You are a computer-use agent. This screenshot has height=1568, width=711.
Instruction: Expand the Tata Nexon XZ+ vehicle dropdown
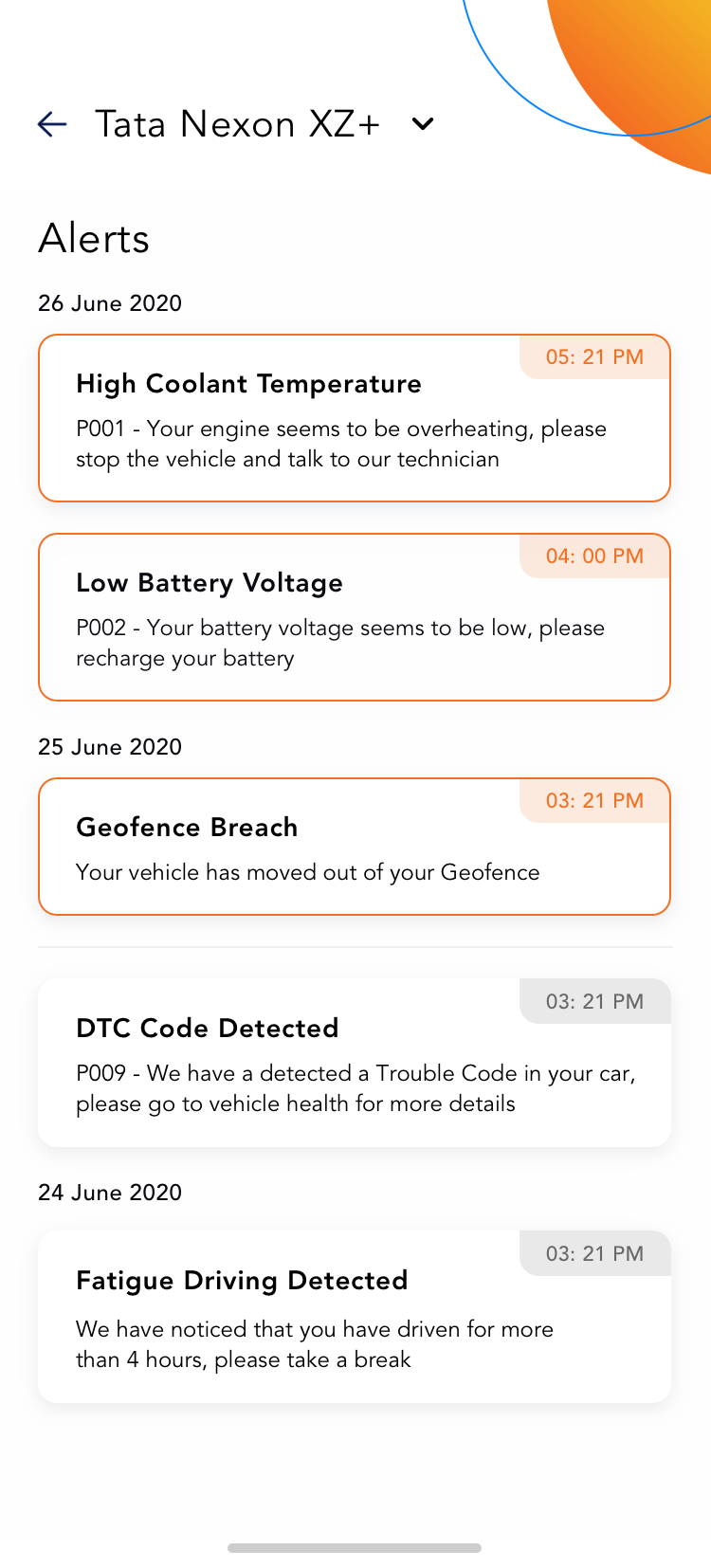tap(423, 123)
